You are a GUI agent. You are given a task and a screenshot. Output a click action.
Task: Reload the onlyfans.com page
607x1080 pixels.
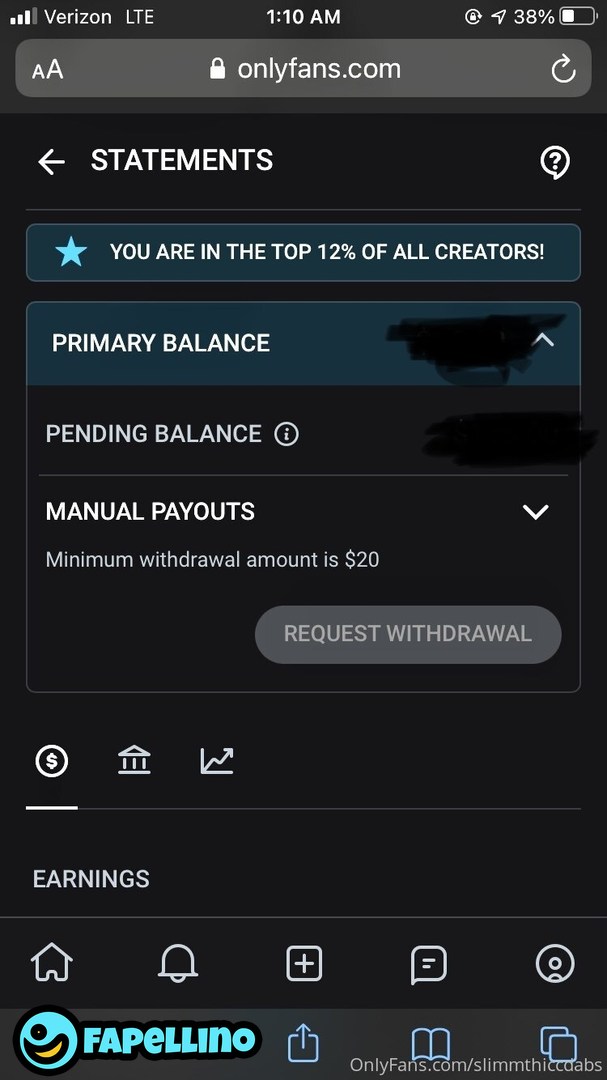(563, 69)
